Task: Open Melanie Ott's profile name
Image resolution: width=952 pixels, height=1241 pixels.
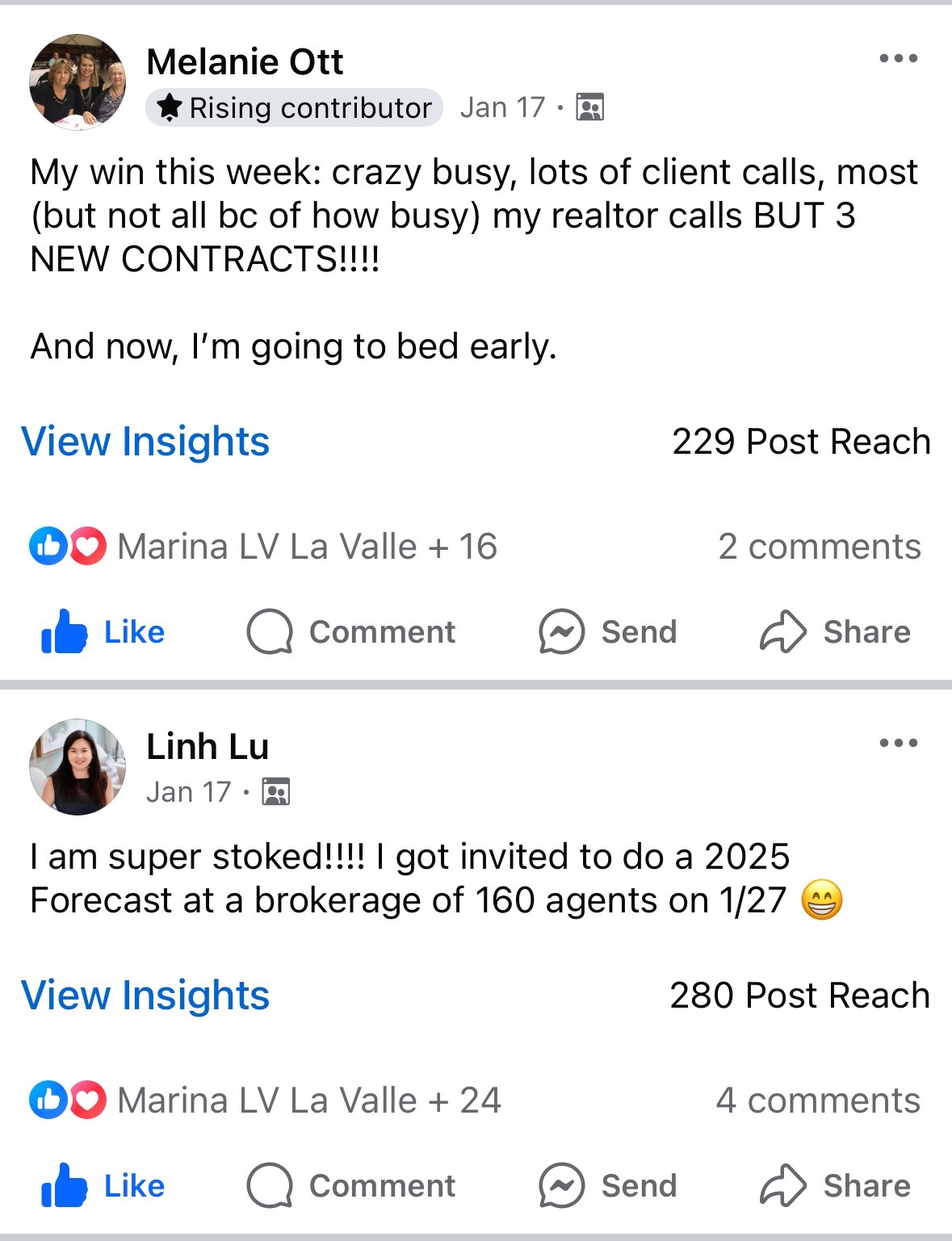Action: coord(245,62)
